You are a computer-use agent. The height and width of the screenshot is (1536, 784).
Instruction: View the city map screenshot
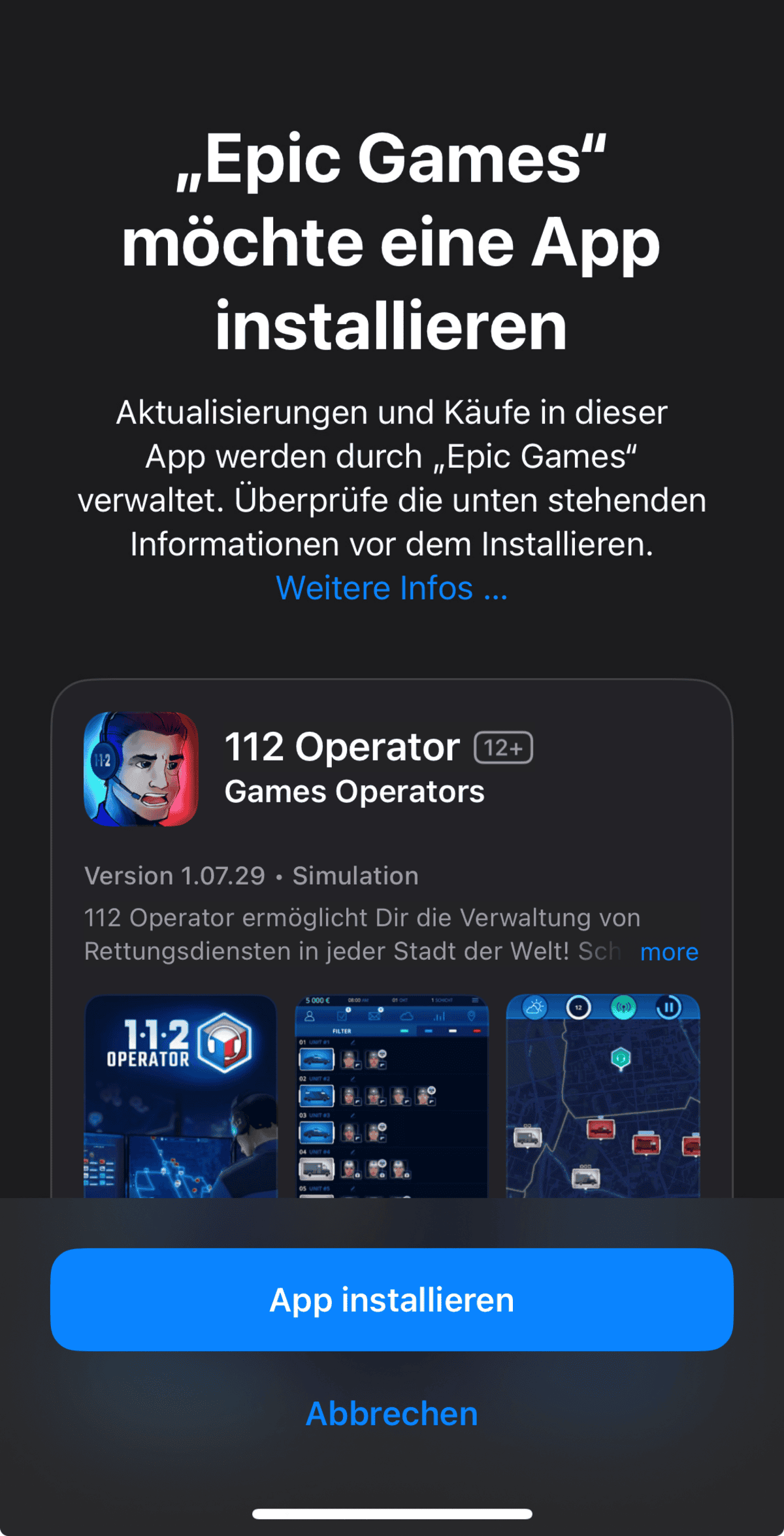coord(603,1096)
